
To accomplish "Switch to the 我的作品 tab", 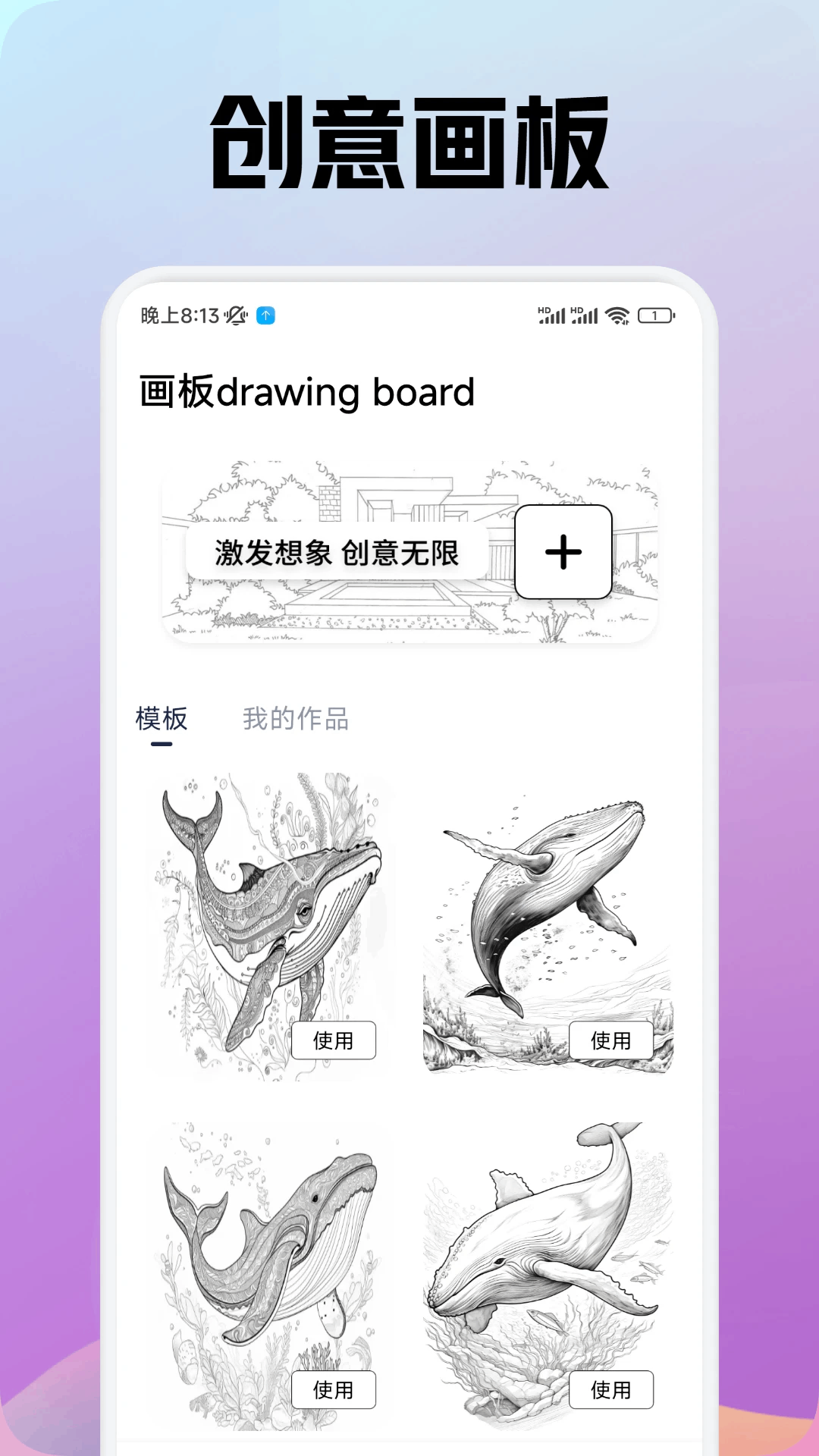I will tap(297, 719).
